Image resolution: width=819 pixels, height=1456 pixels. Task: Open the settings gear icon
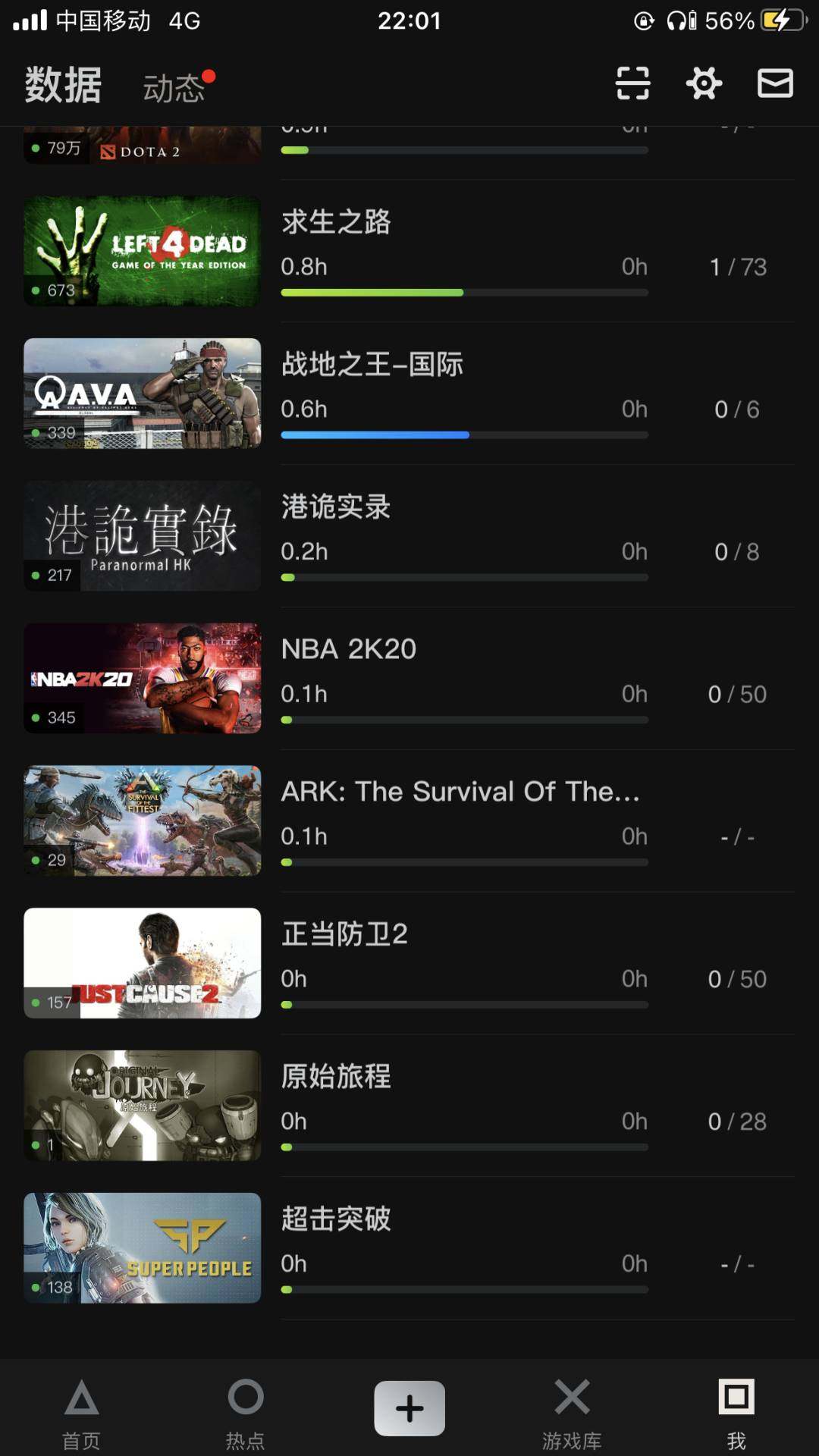point(704,83)
